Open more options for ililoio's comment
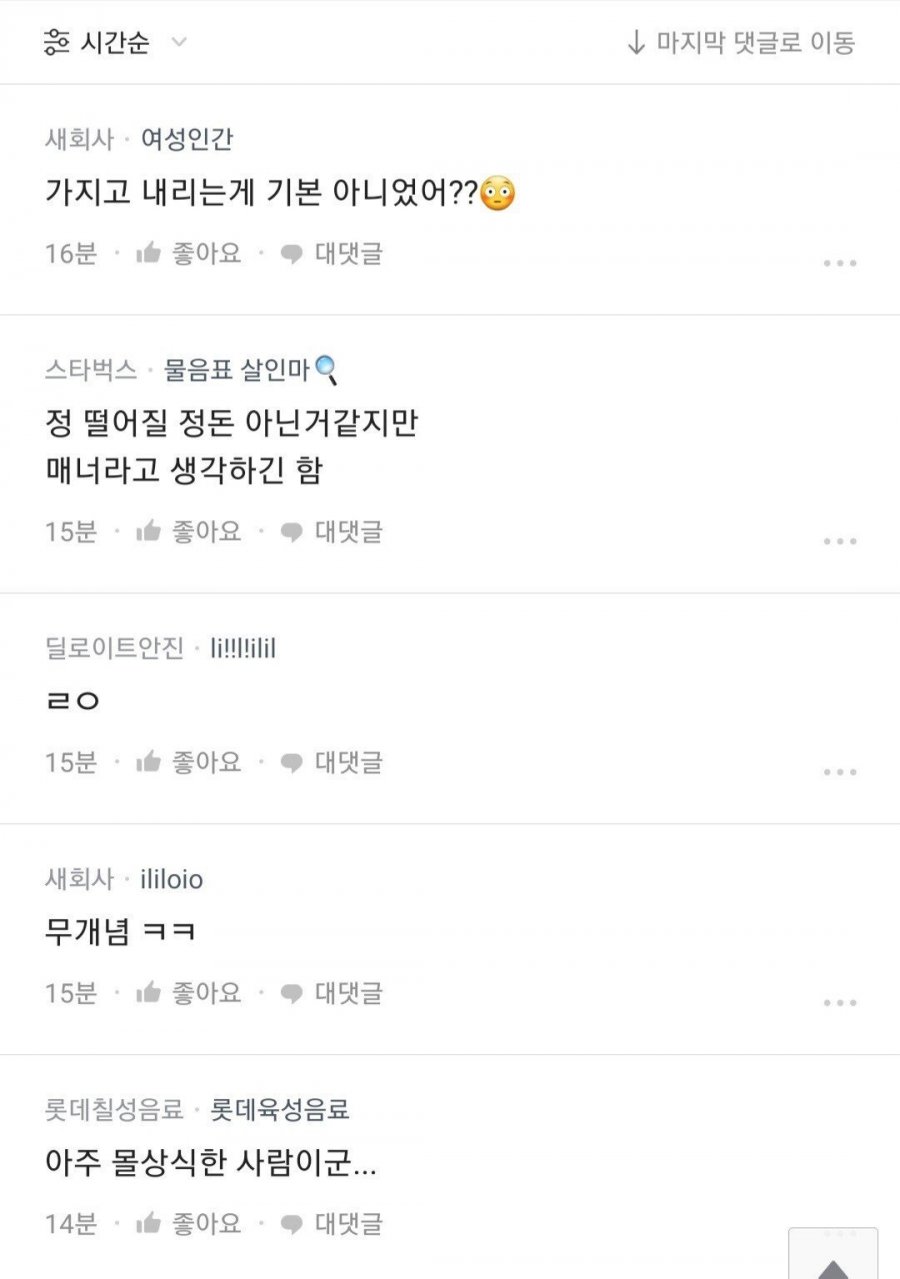The width and height of the screenshot is (900, 1279). point(839,1003)
